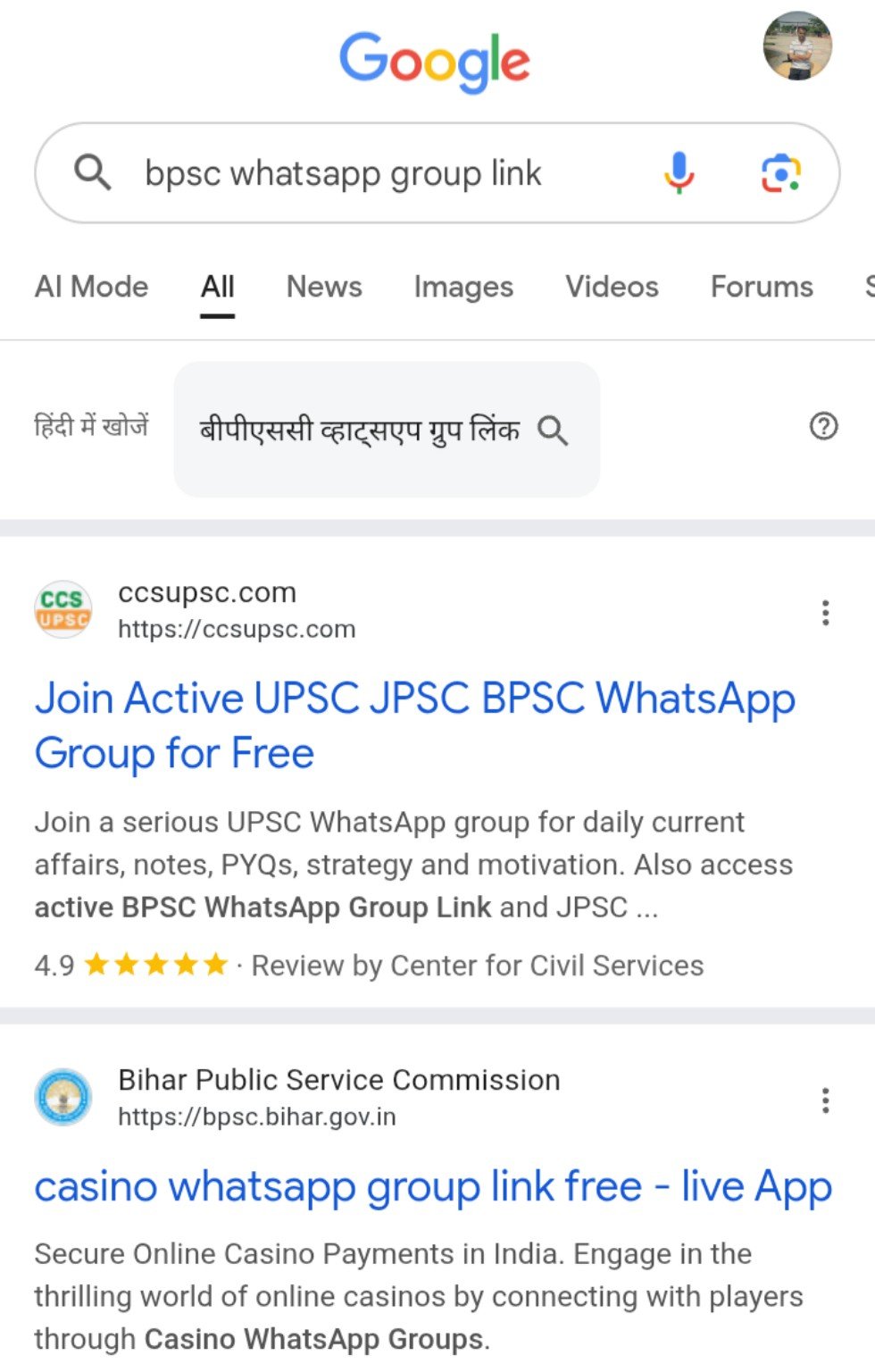Open Google Lens camera search
Image resolution: width=875 pixels, height=1372 pixels.
[x=780, y=172]
